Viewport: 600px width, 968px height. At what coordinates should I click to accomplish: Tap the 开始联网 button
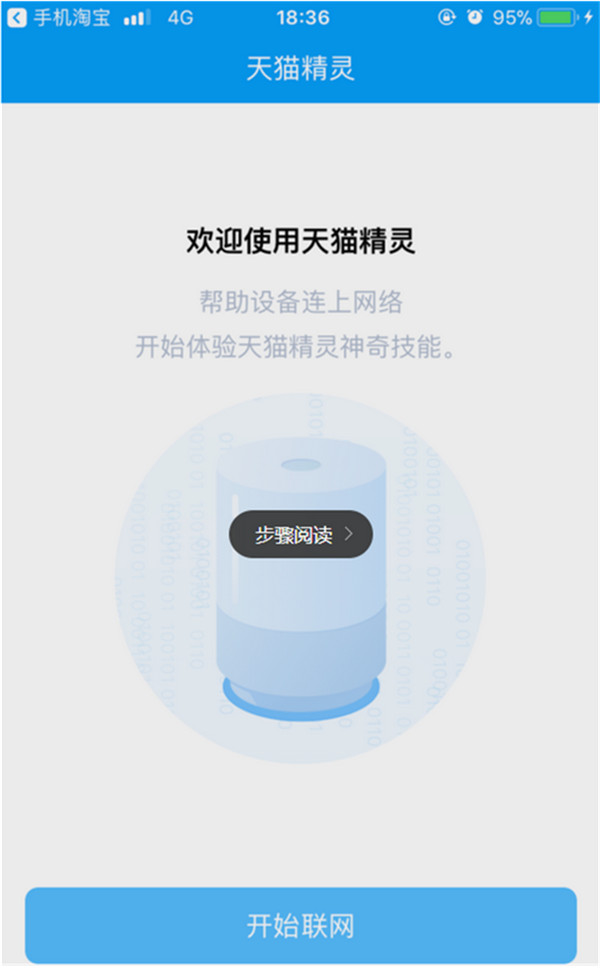(x=300, y=925)
